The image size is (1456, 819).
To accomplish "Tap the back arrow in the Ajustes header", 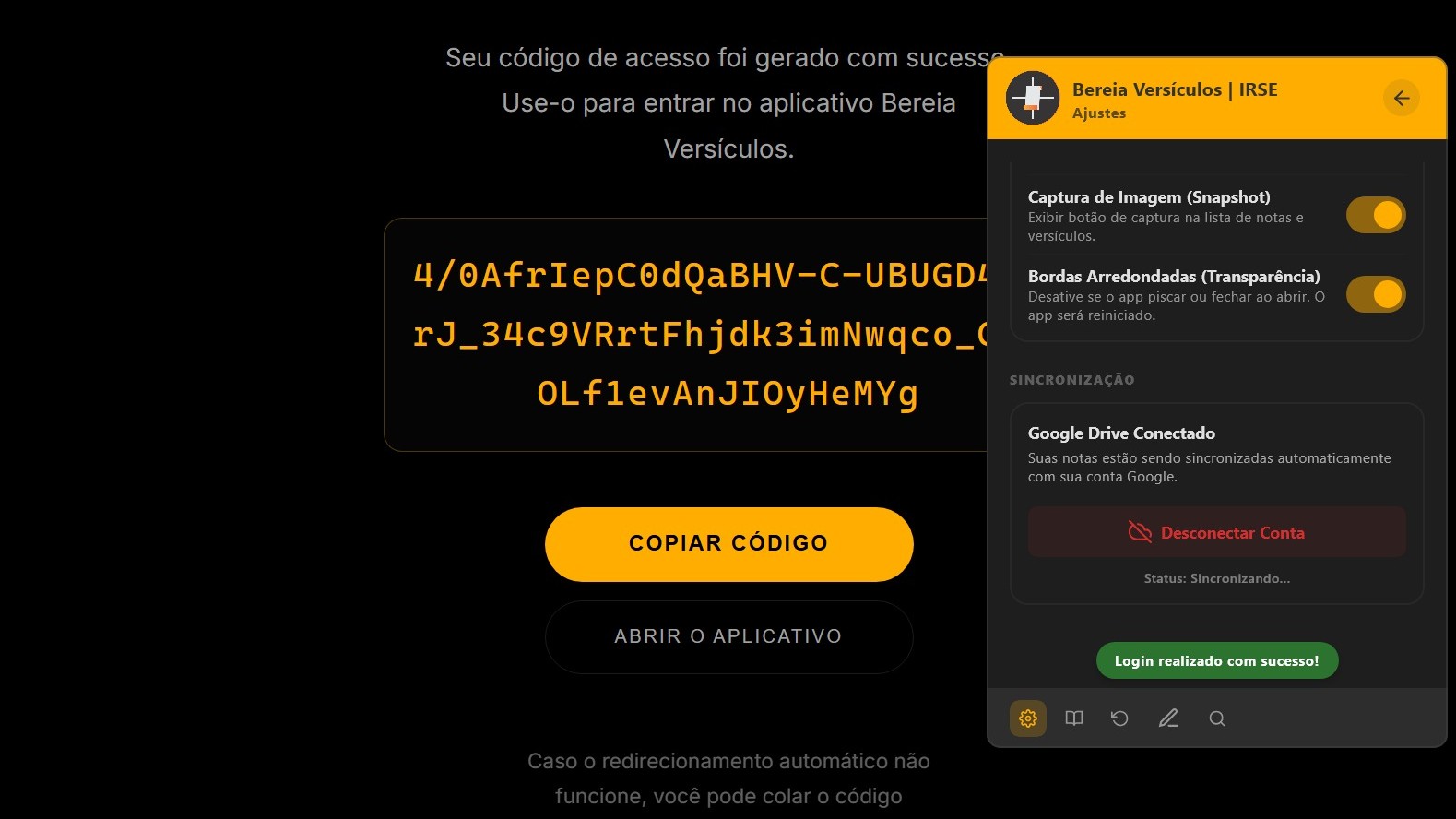I will click(x=1401, y=98).
